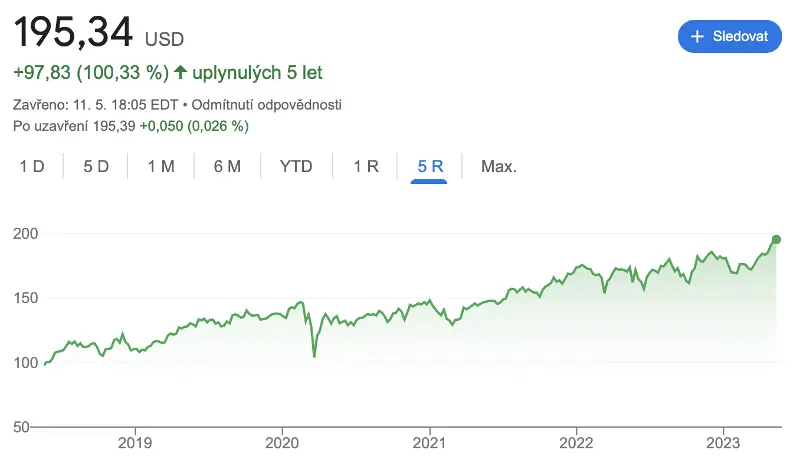Tap the Sledovat follow button

pos(729,36)
